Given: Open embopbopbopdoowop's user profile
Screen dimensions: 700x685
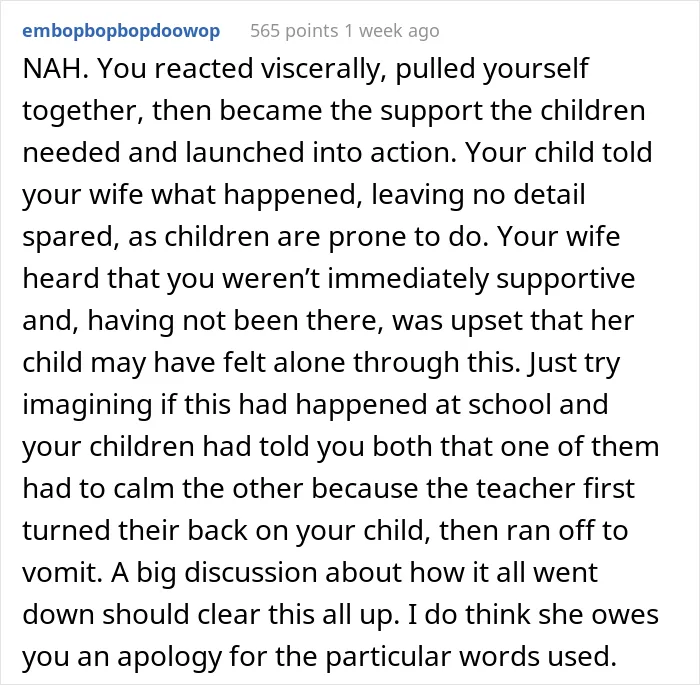Looking at the screenshot, I should pyautogui.click(x=121, y=31).
